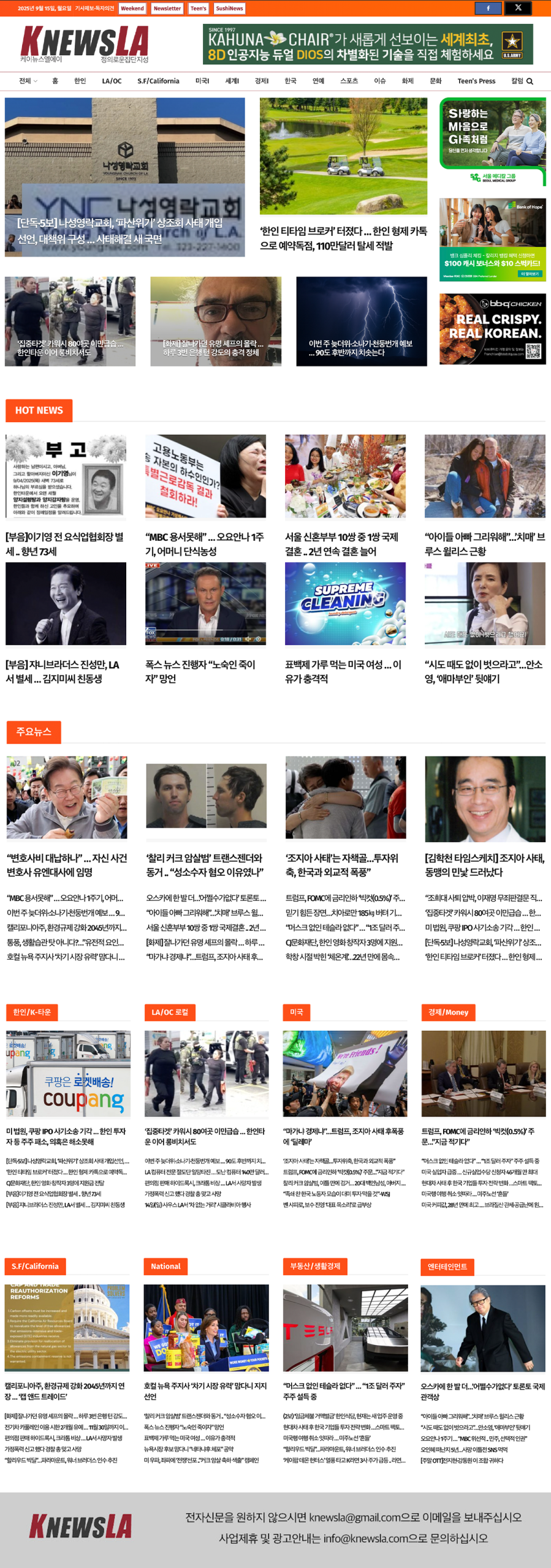
Task: Open the 찰리 커크 암살범 article
Action: pos(205,864)
